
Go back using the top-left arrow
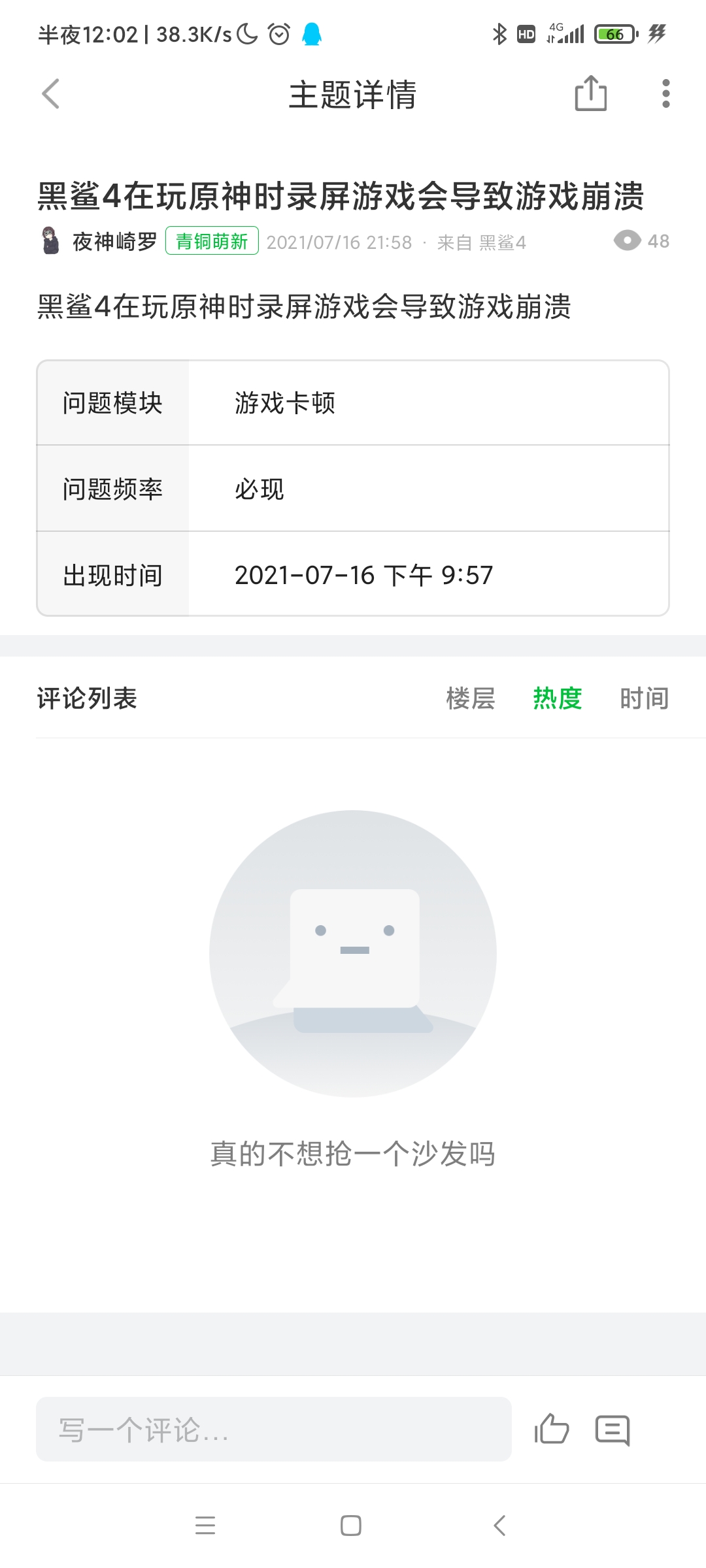click(x=50, y=93)
